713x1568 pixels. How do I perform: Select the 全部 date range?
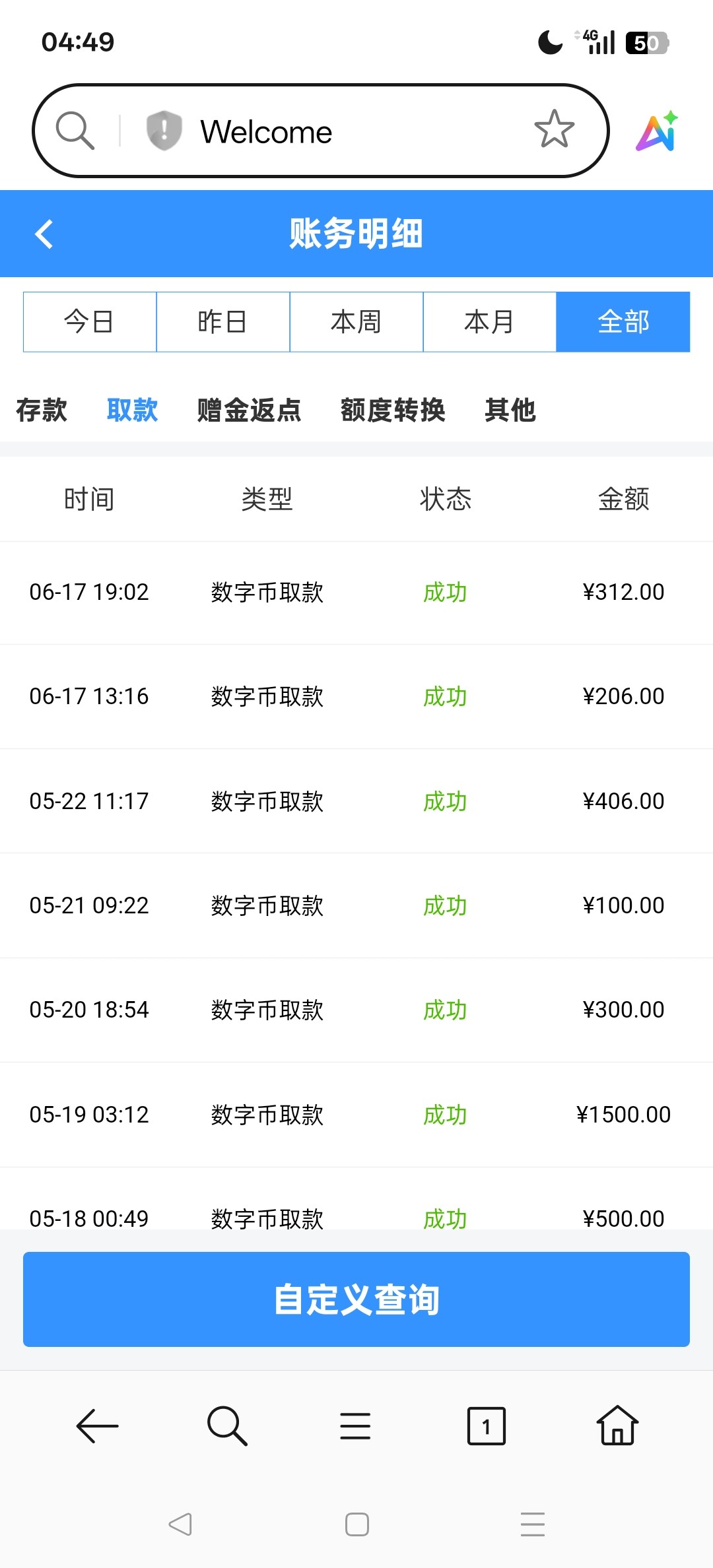click(623, 322)
